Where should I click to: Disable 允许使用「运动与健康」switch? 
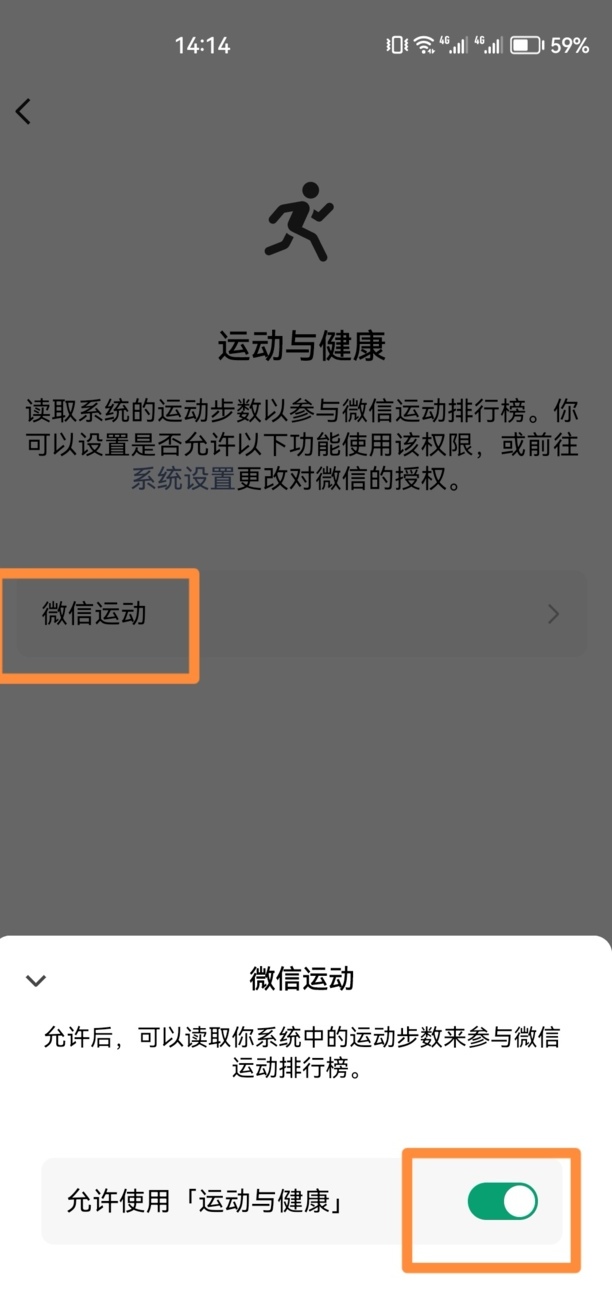pyautogui.click(x=502, y=1201)
